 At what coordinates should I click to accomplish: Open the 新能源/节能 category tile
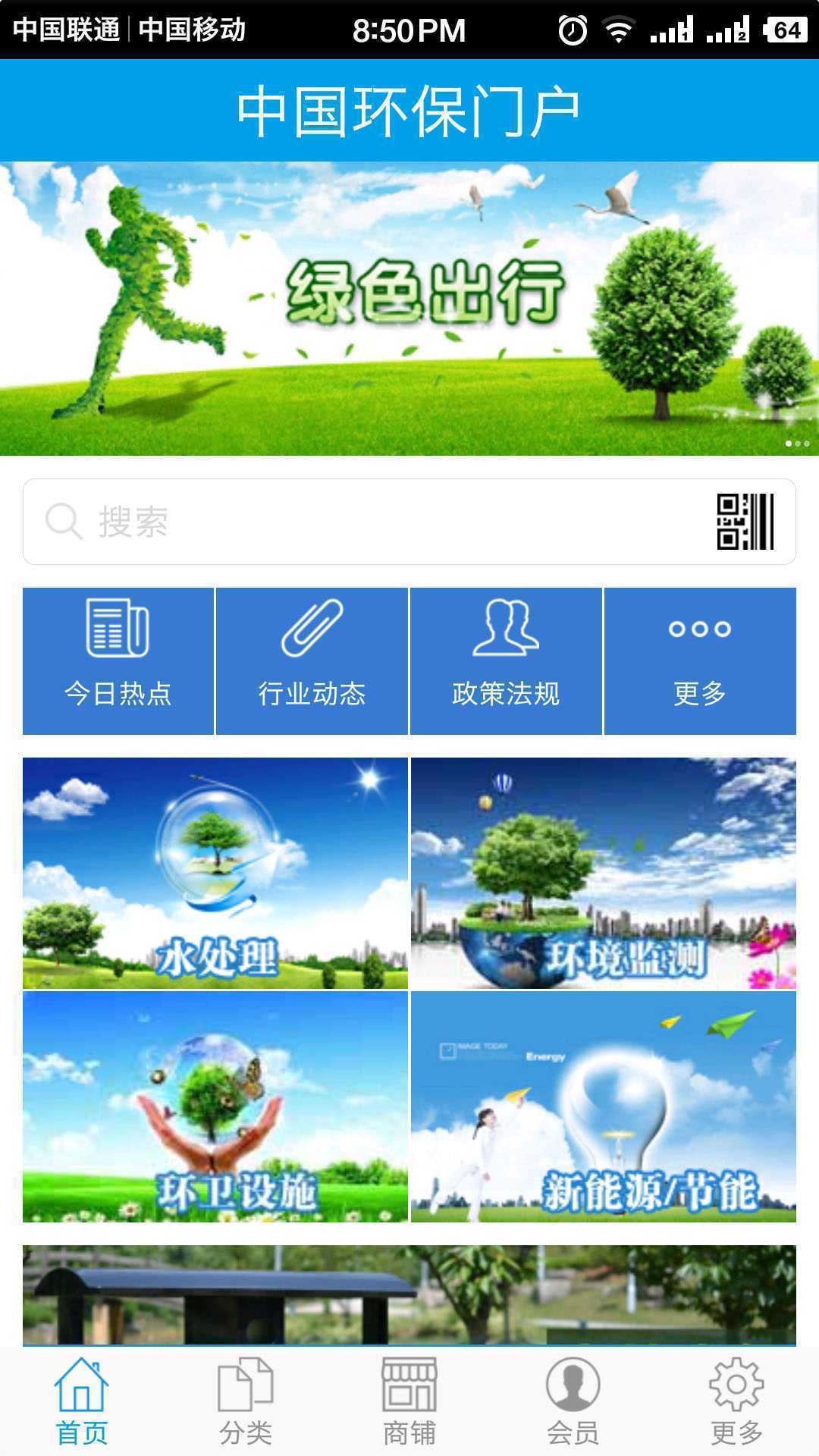604,1106
